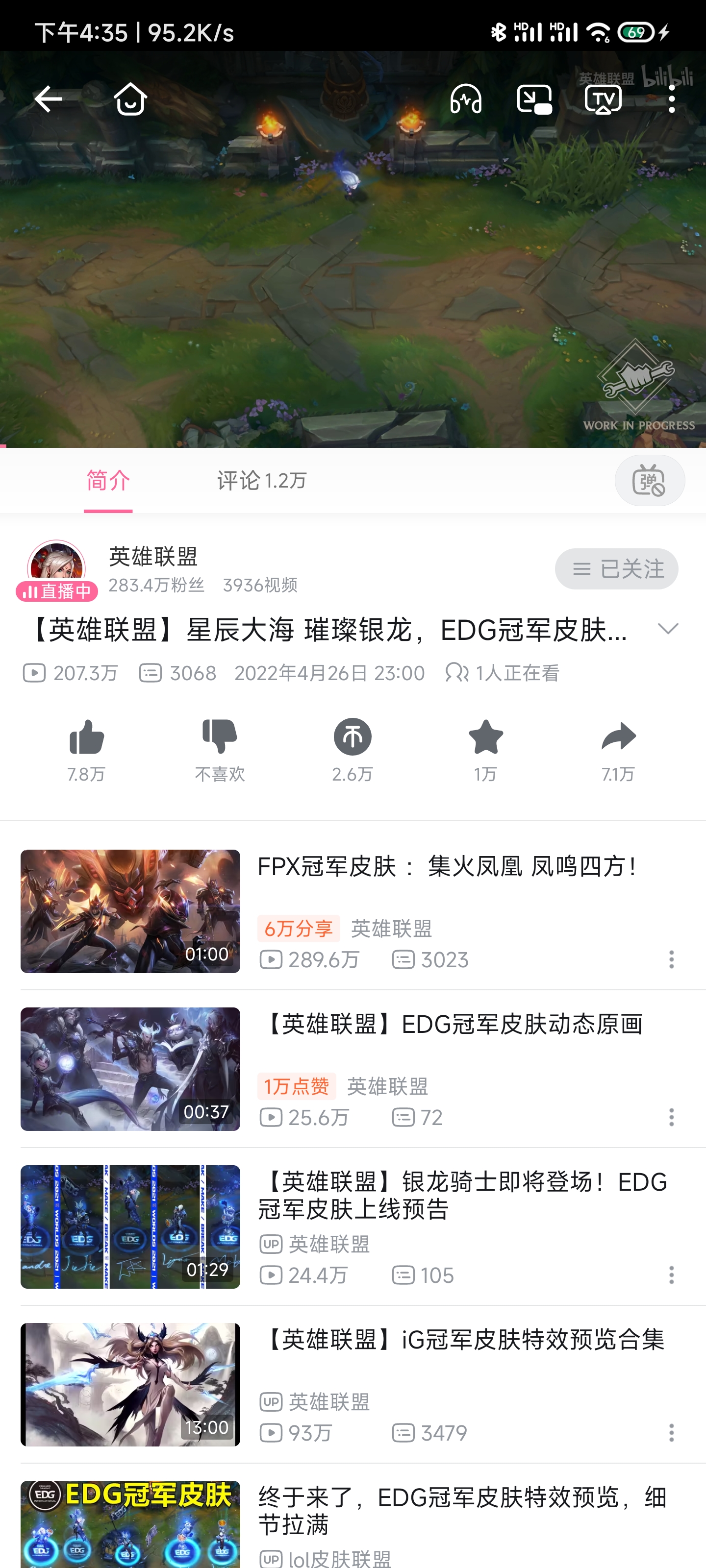Cast video to TV with TV icon

click(603, 99)
